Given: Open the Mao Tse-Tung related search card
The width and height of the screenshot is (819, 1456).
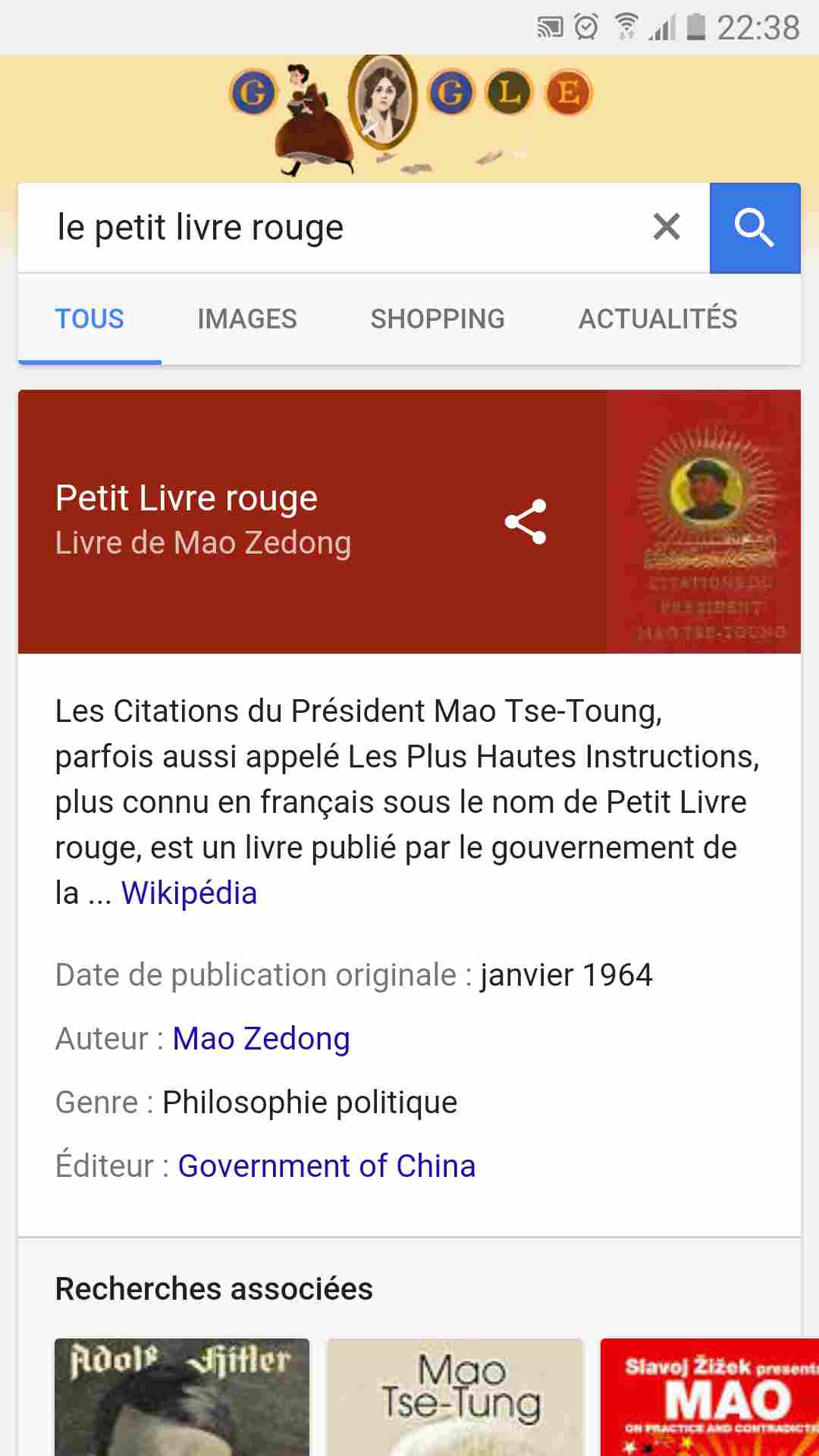Looking at the screenshot, I should point(455,1397).
